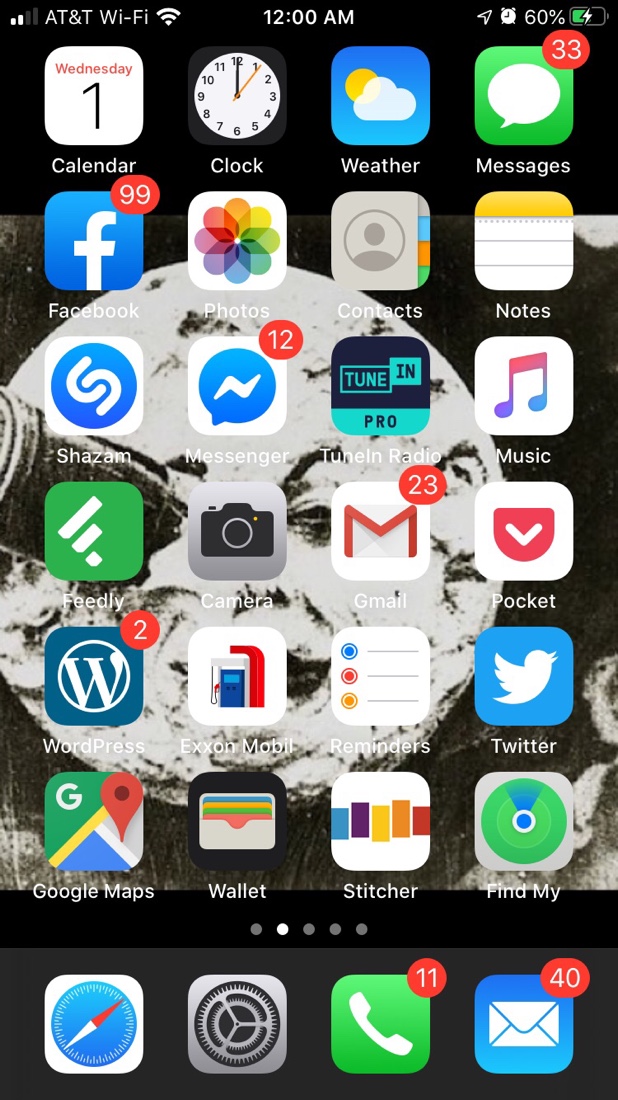
Task: Open the Wallet app
Action: [237, 821]
